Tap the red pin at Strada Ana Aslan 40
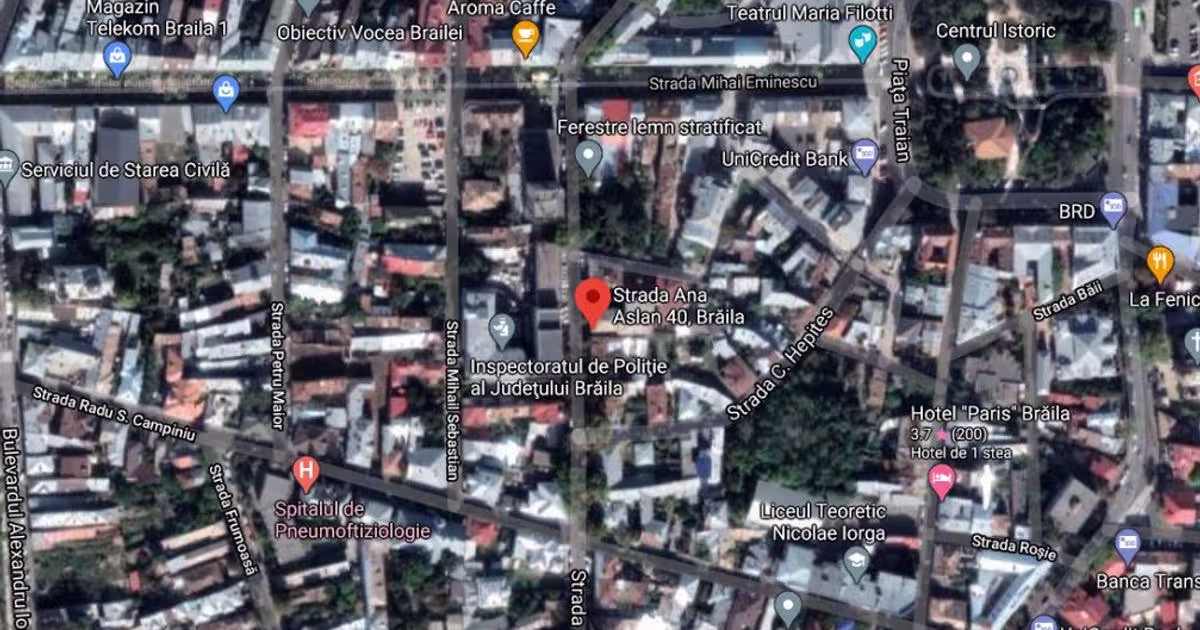The height and width of the screenshot is (630, 1200). click(x=594, y=298)
